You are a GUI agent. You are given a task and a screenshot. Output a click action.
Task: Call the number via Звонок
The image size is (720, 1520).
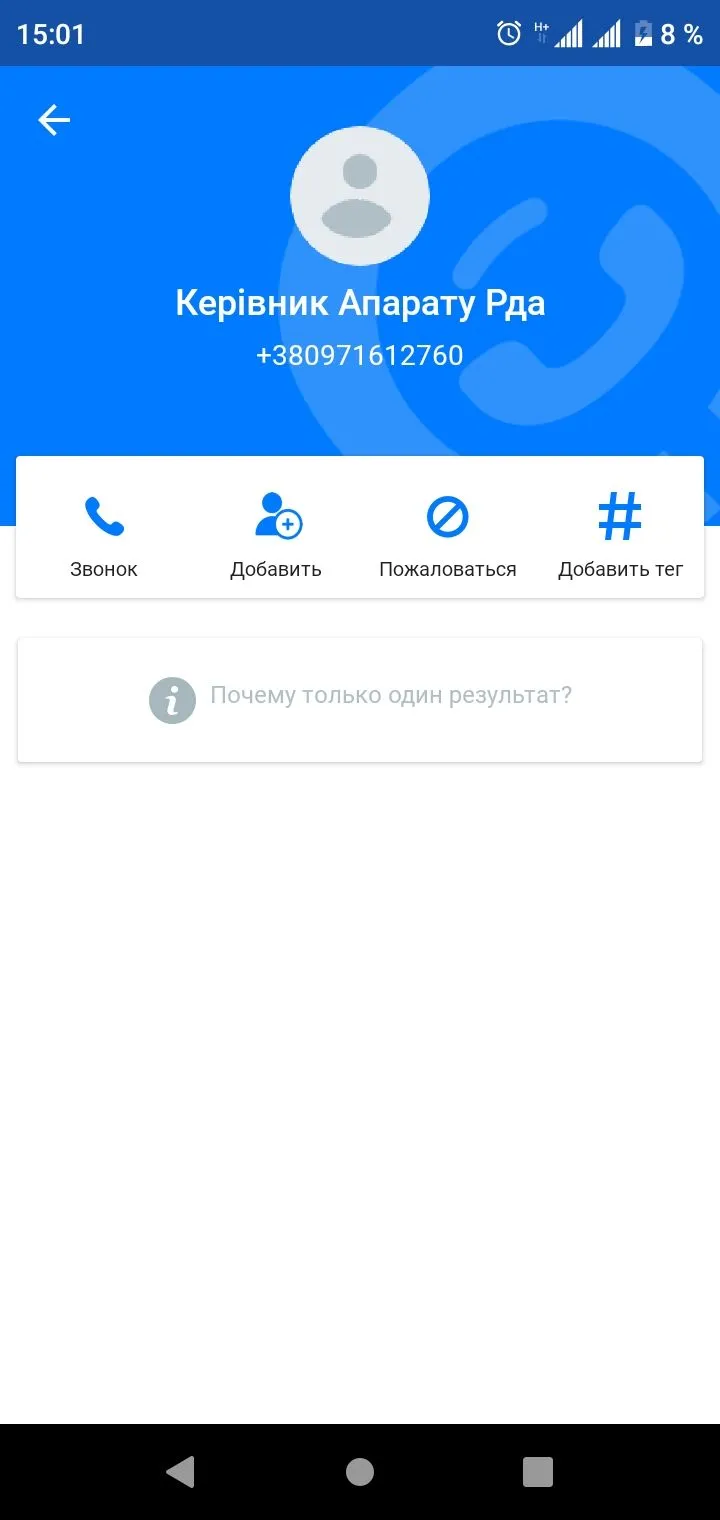pos(104,534)
